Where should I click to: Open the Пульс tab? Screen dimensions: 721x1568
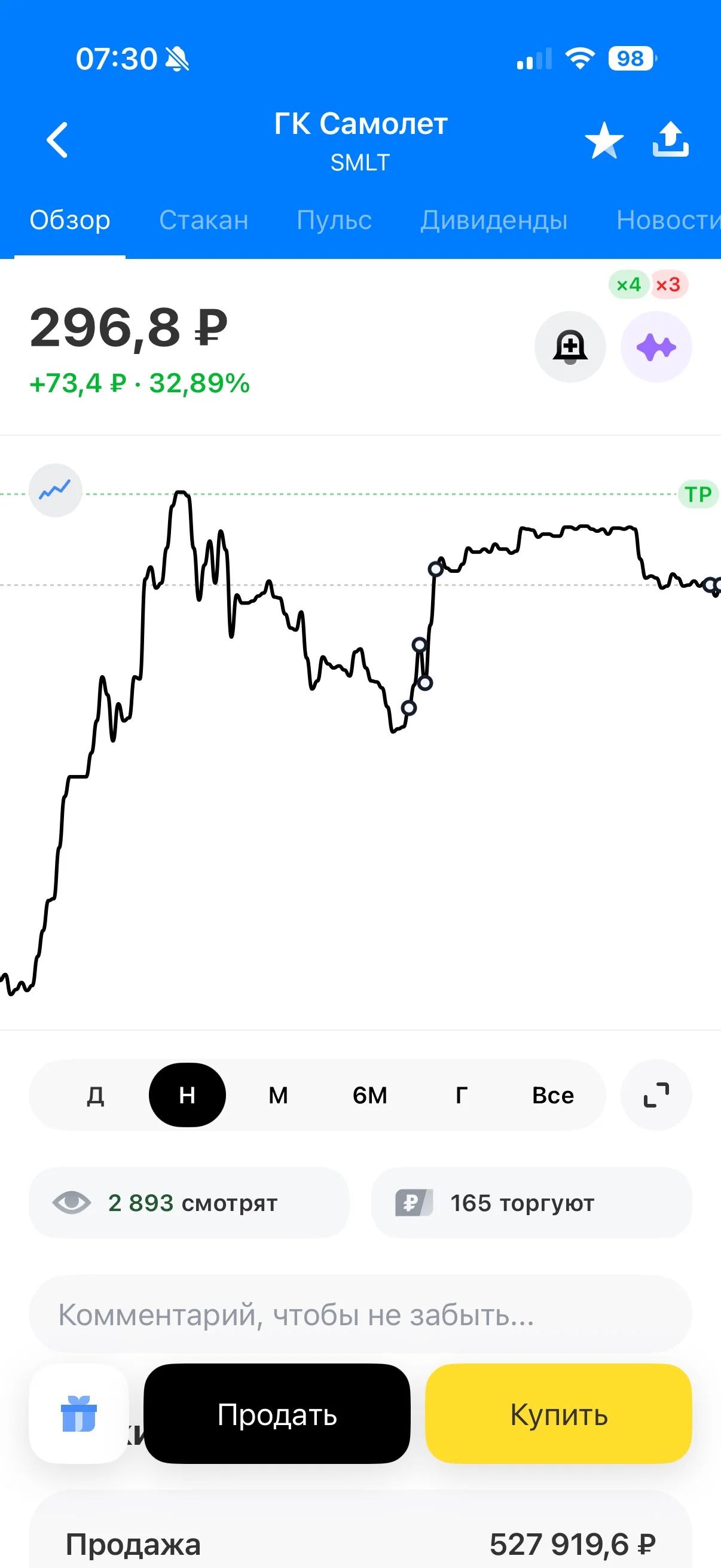coord(334,220)
